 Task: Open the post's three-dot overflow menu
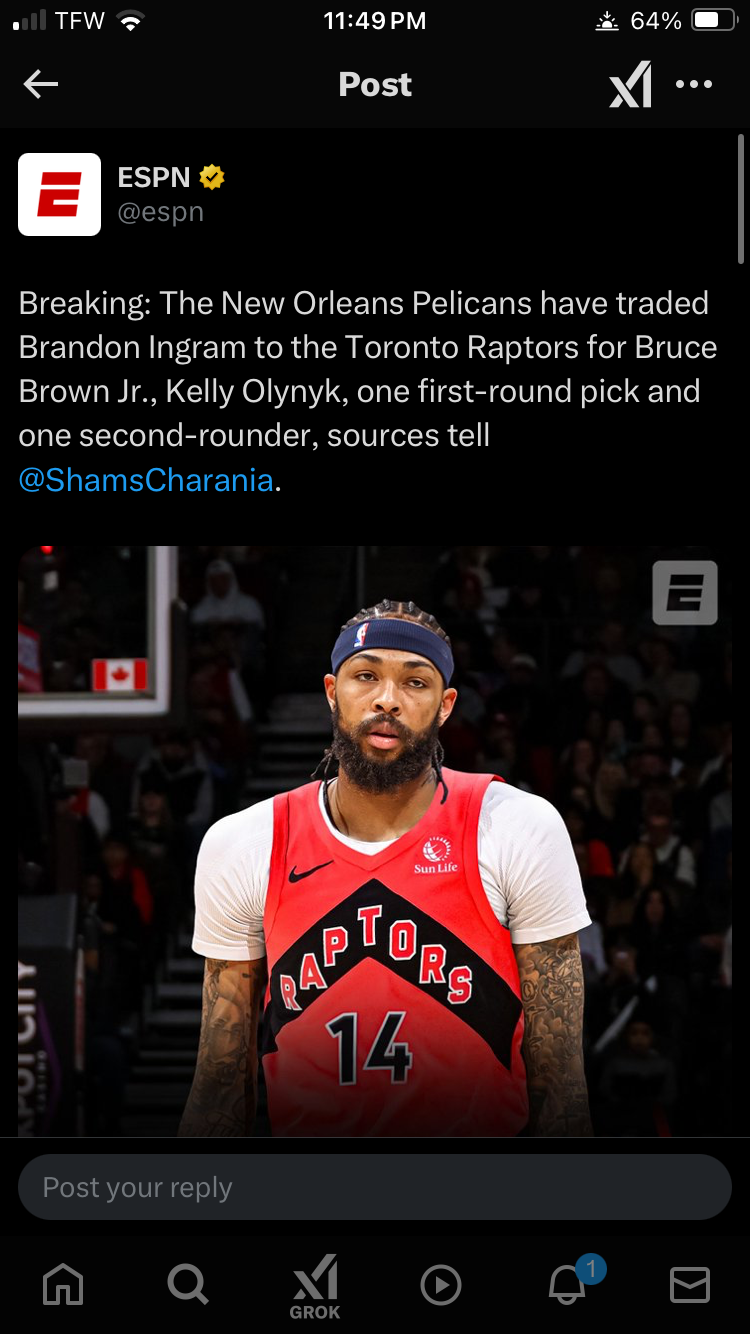pyautogui.click(x=694, y=85)
